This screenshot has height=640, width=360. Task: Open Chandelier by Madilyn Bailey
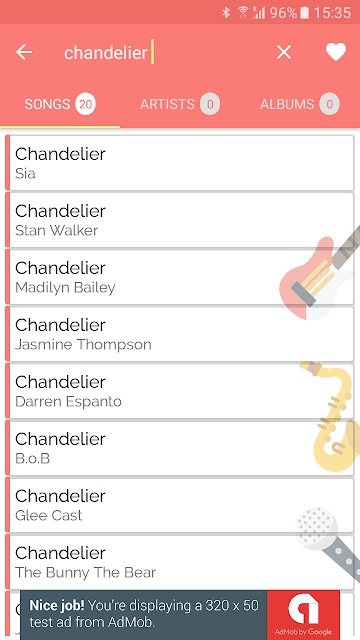tap(180, 277)
